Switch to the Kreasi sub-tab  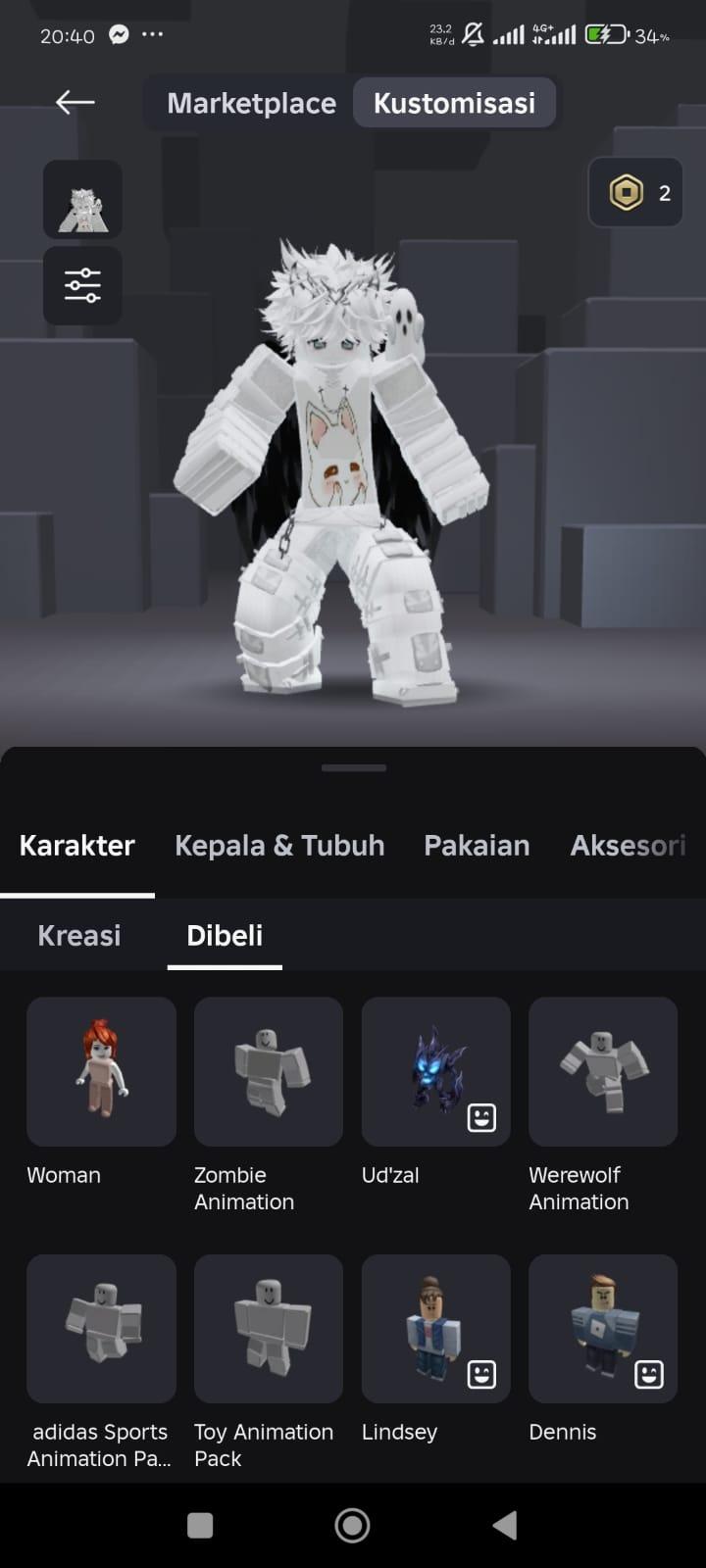79,935
